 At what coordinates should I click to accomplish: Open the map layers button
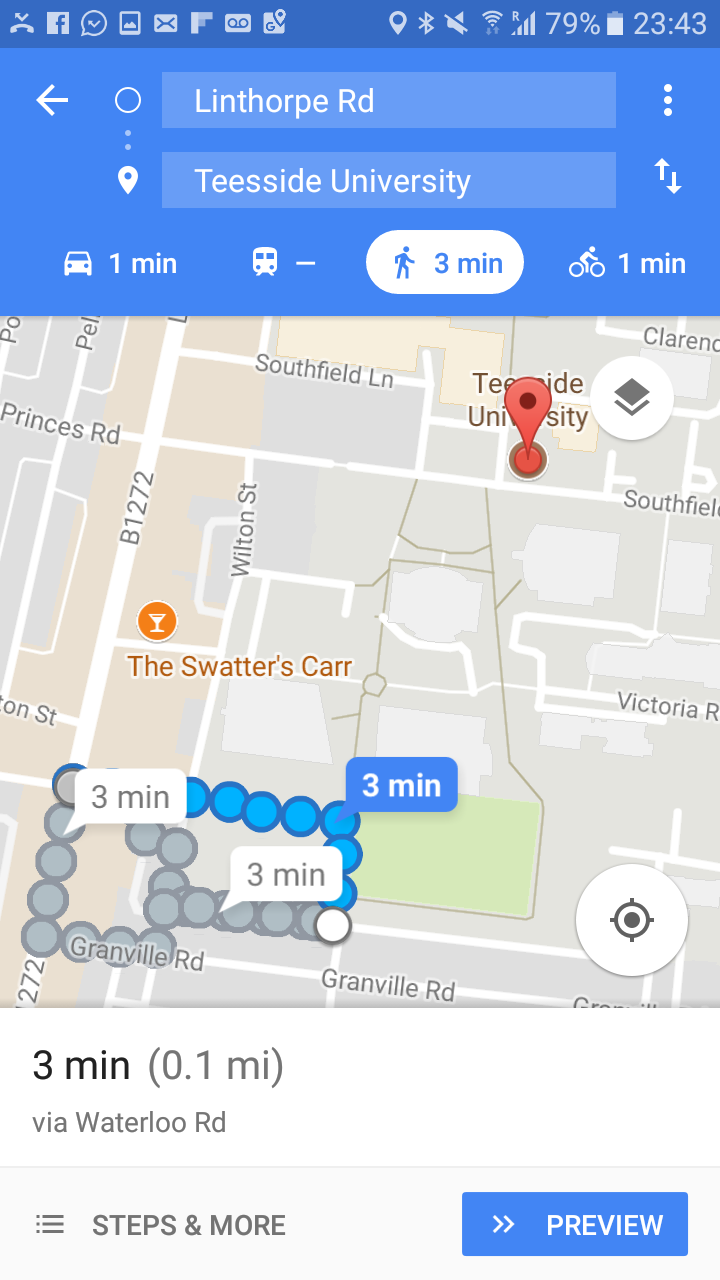[632, 398]
